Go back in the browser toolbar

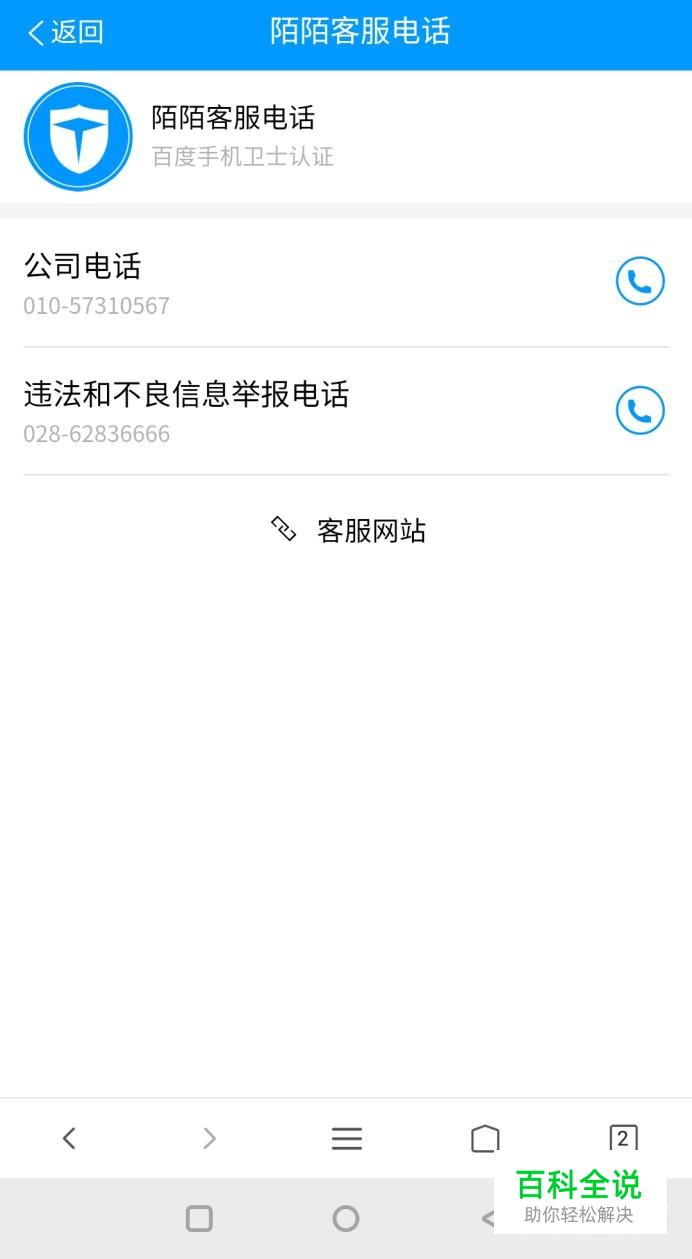coord(69,1138)
